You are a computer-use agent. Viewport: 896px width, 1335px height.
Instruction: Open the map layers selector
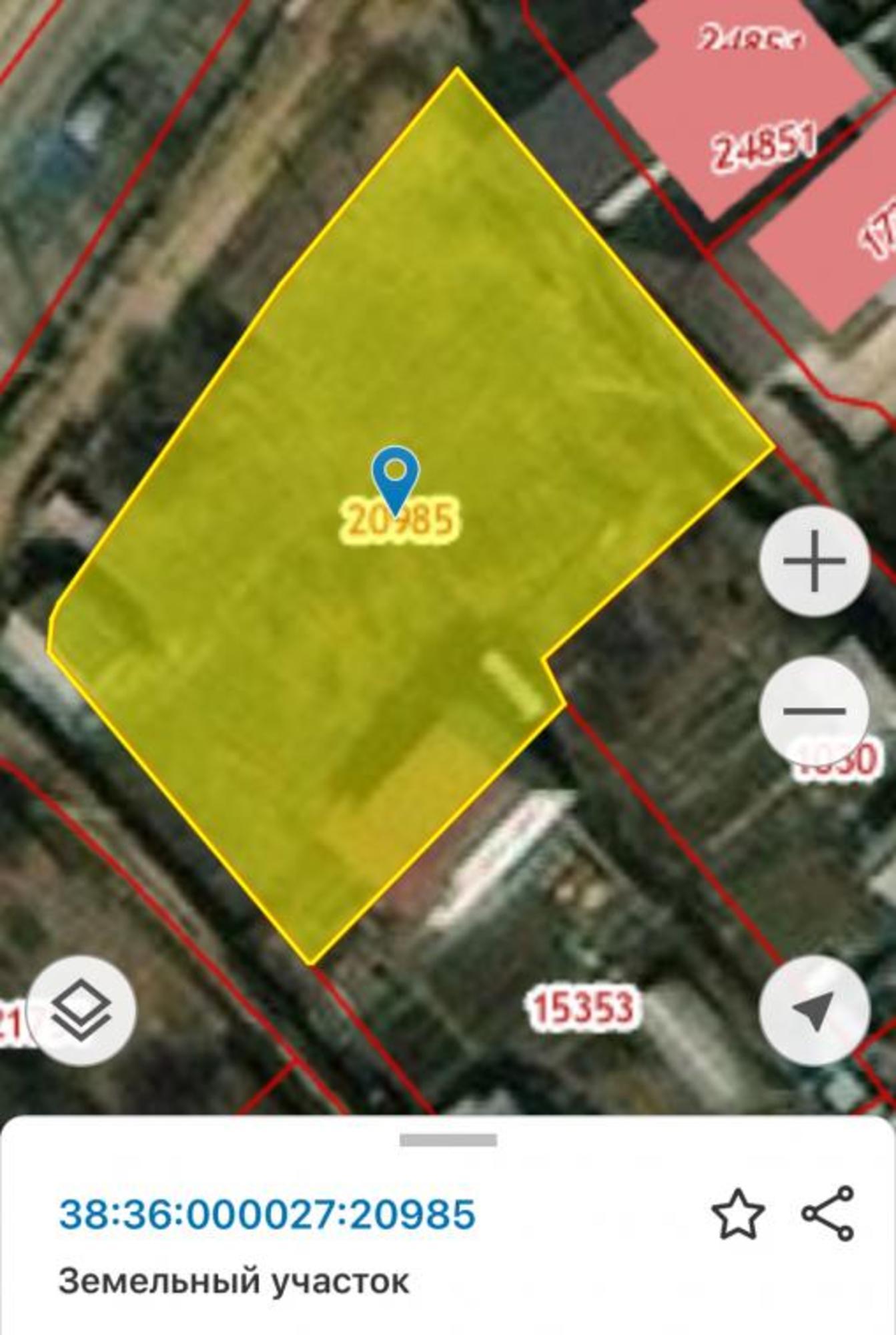(81, 1011)
